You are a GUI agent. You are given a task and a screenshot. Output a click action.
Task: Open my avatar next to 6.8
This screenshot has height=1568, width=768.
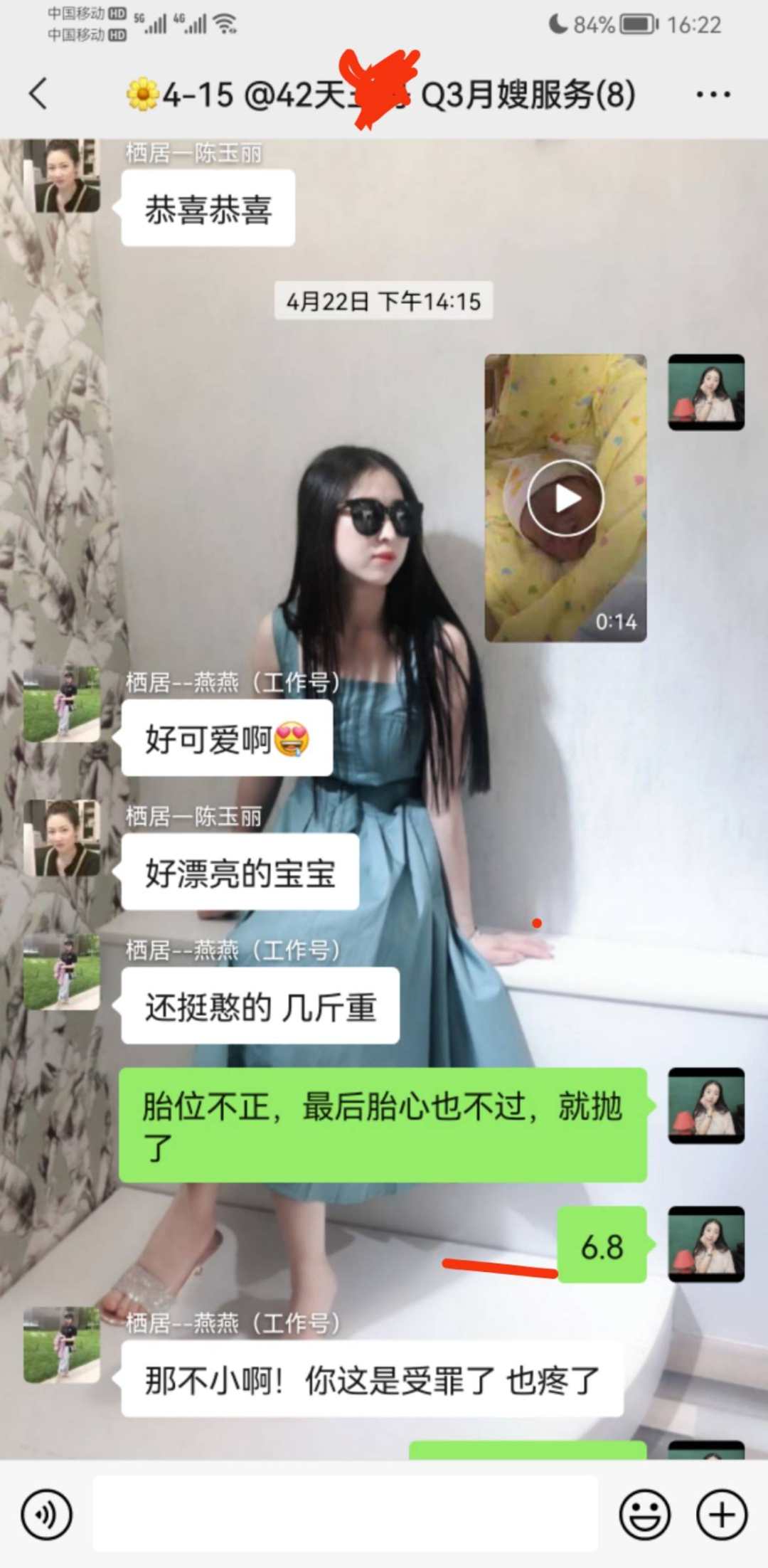coord(706,1244)
